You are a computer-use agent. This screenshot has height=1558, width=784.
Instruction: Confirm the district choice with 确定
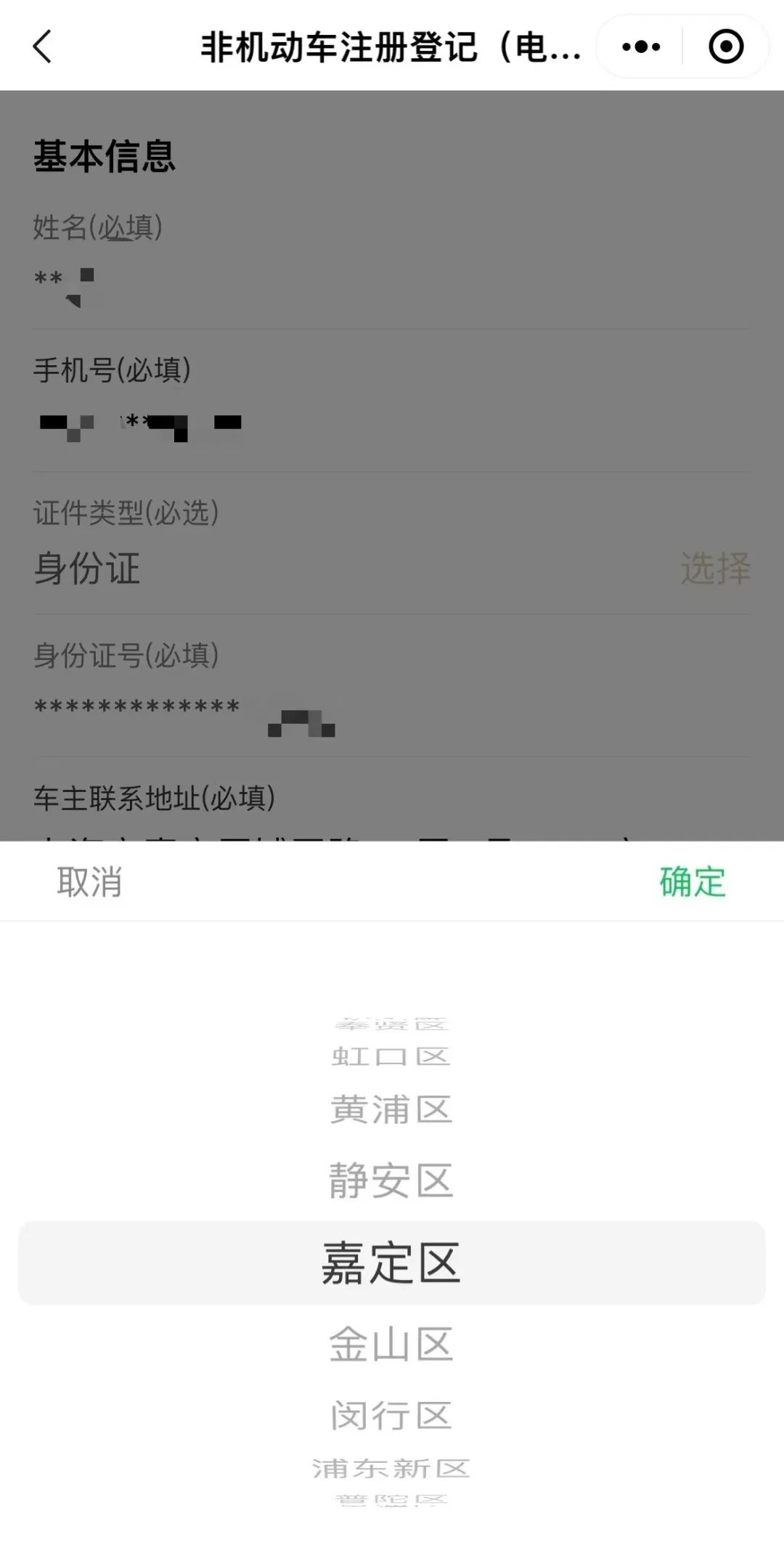[692, 882]
